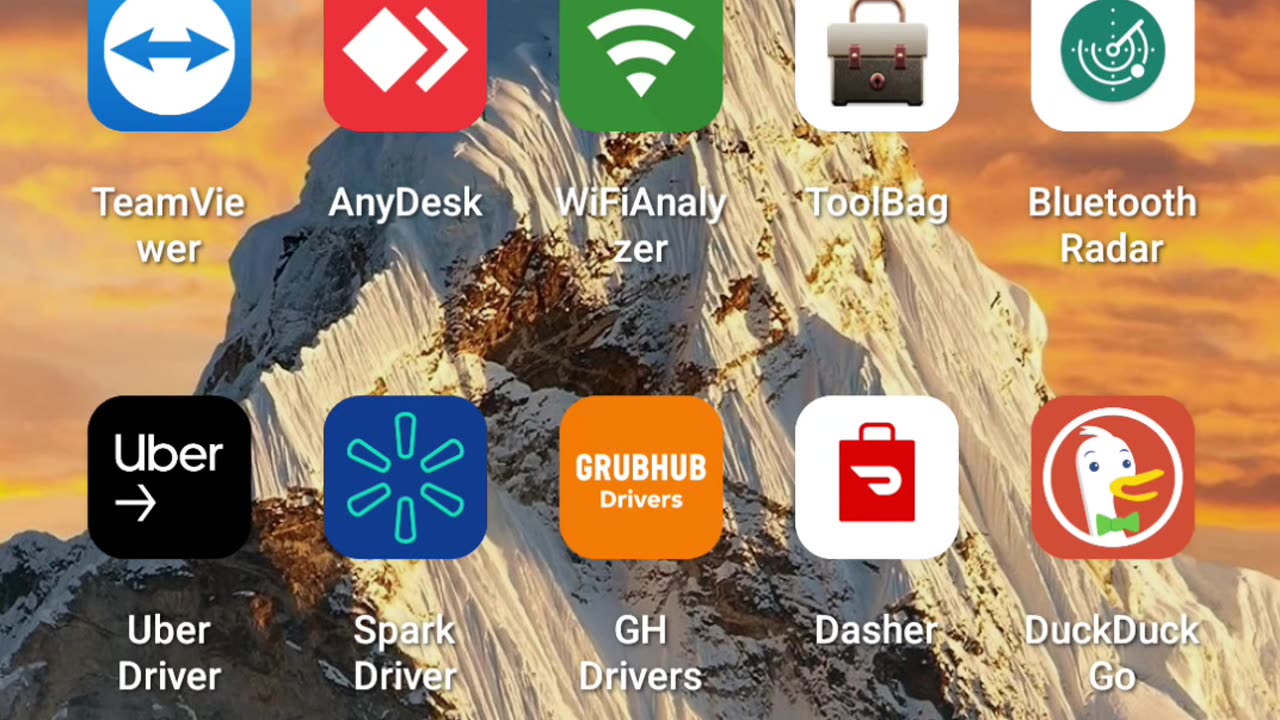Launch DuckDuckGo browser
Screen dimensions: 1280x720
coord(1112,477)
